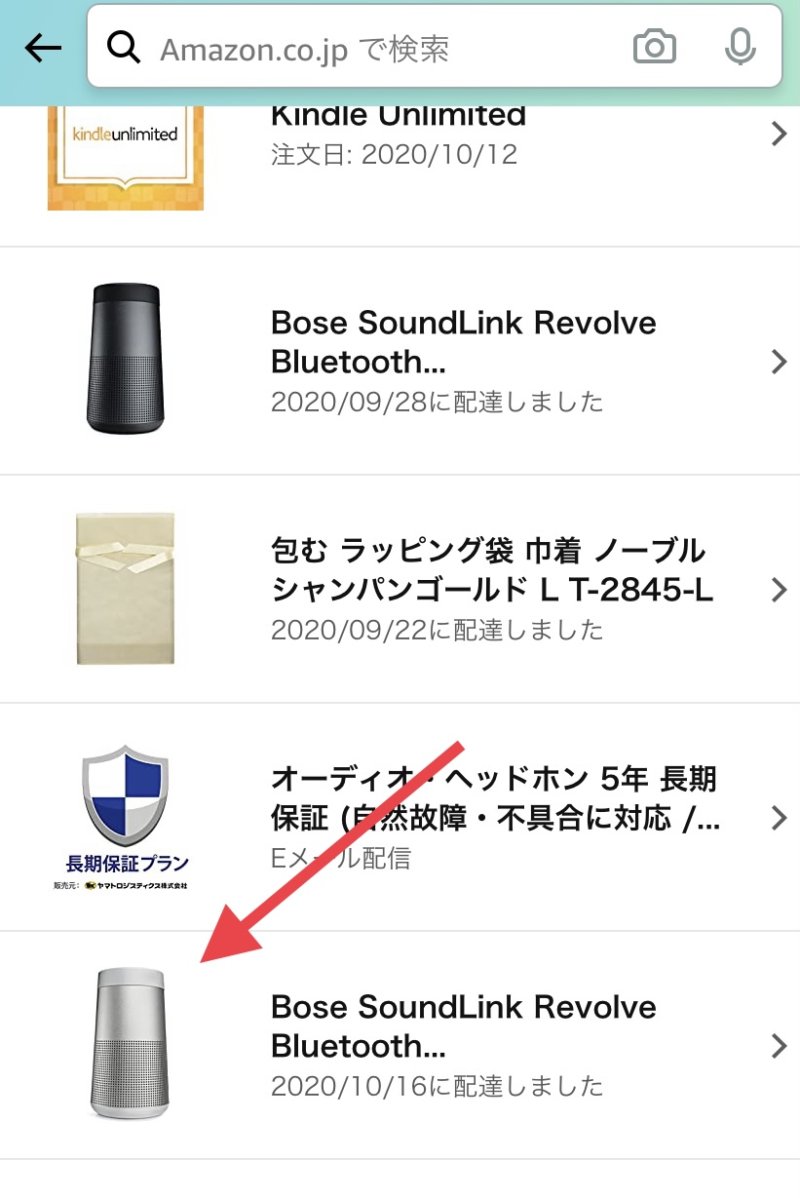
Task: Go back with the arrow icon
Action: coord(43,48)
